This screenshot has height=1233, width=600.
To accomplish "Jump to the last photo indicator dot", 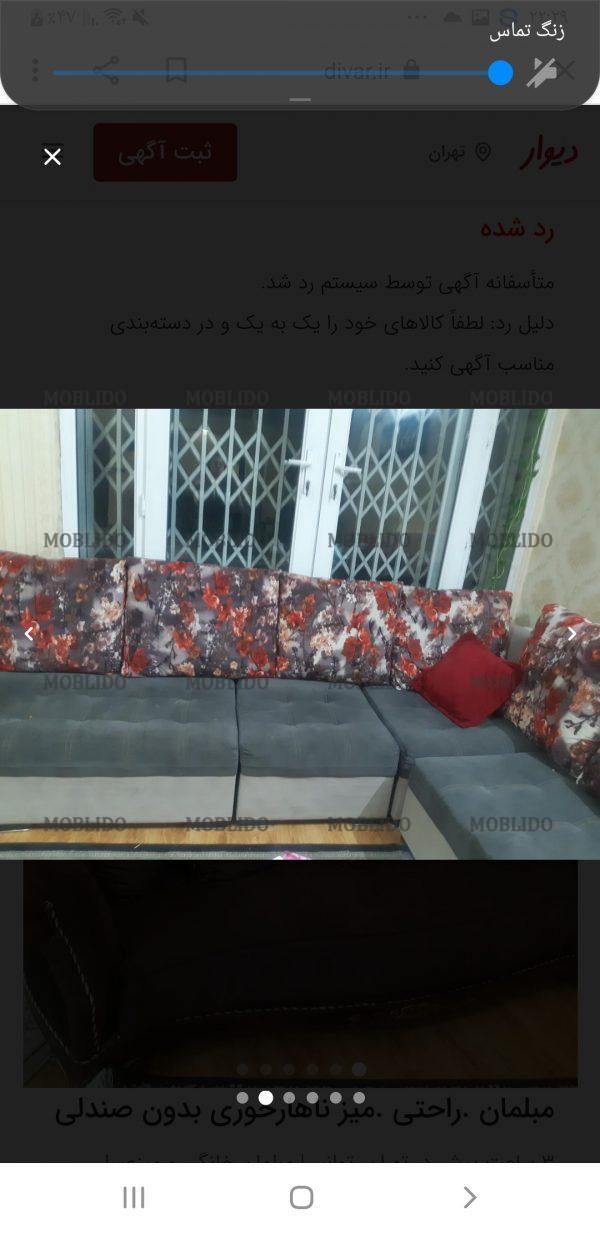I will point(359,1097).
